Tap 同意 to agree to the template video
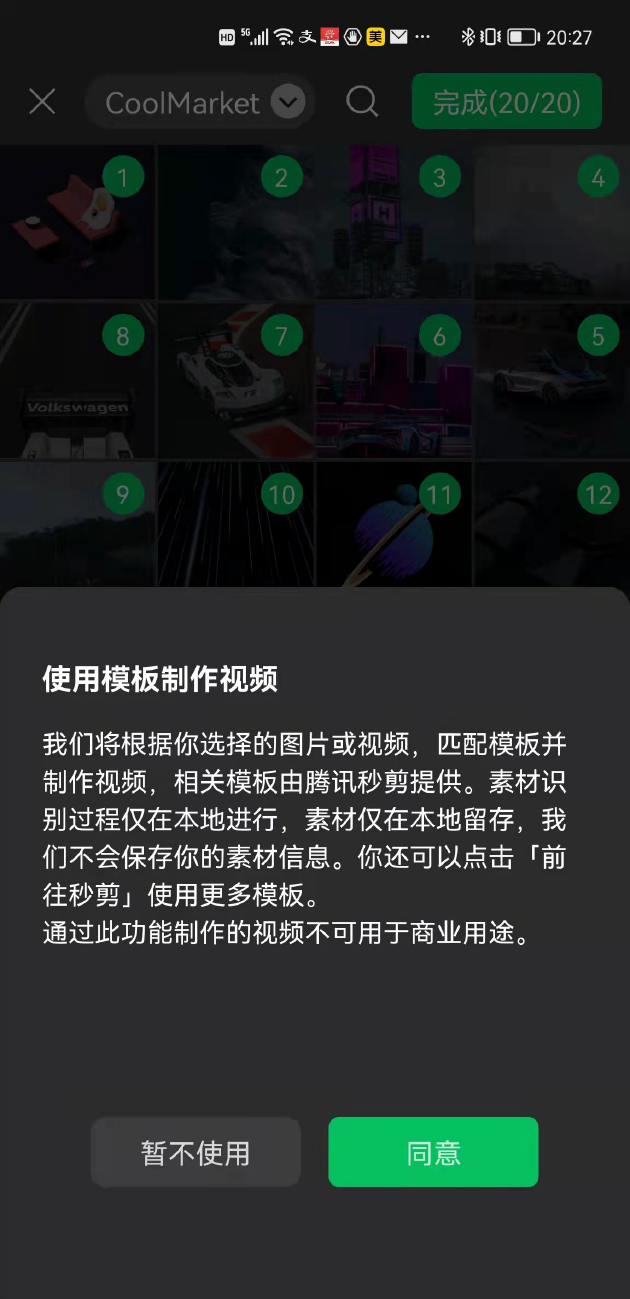 click(433, 1152)
